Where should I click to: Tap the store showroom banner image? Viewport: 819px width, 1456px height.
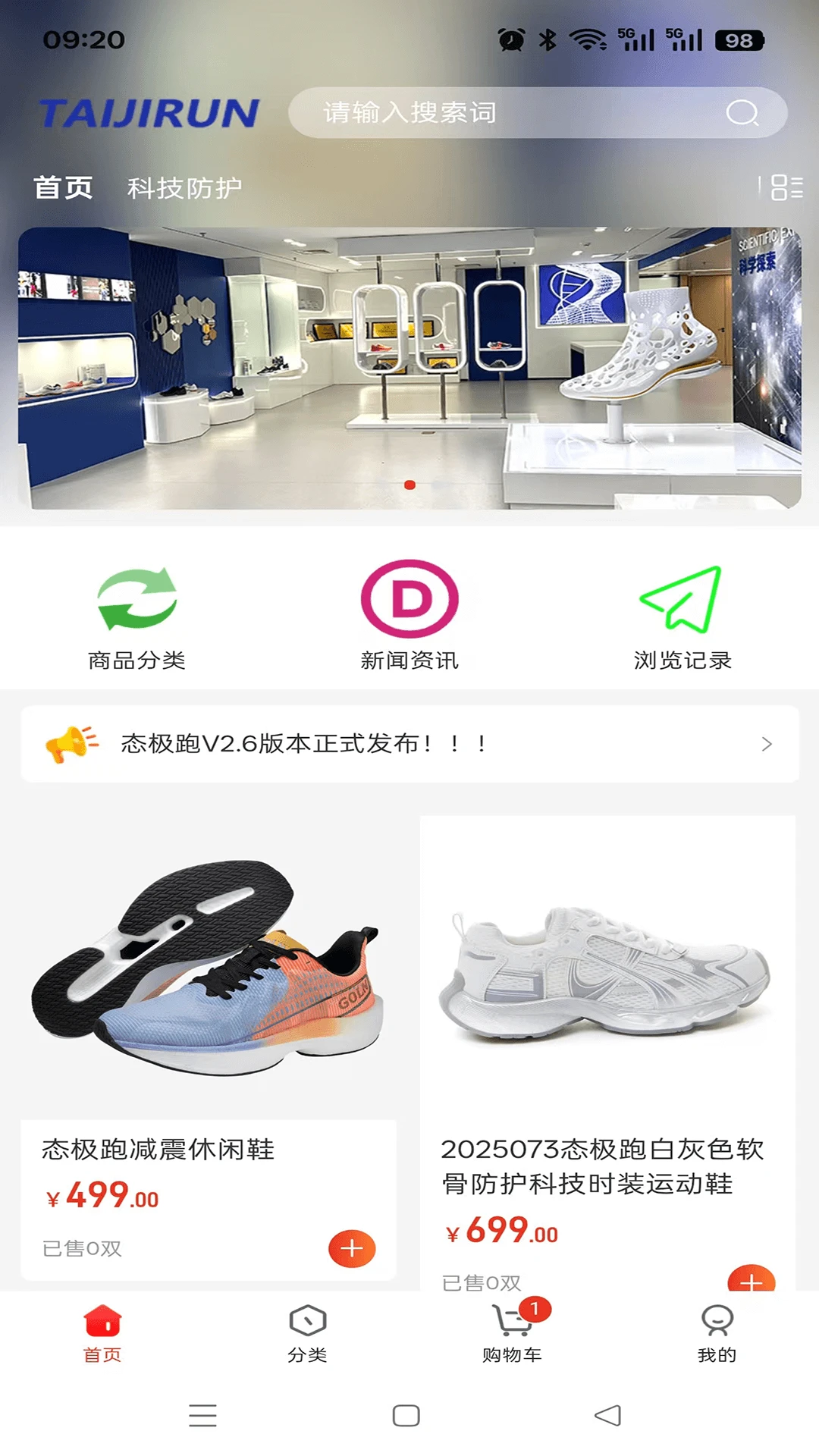tap(409, 364)
